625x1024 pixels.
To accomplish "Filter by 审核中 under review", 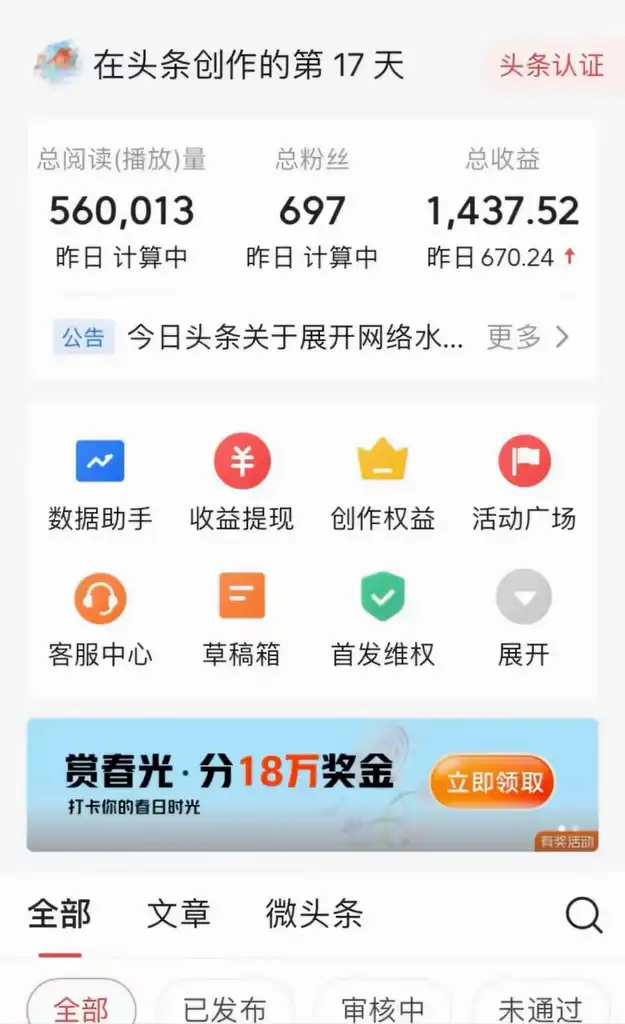I will [384, 1007].
